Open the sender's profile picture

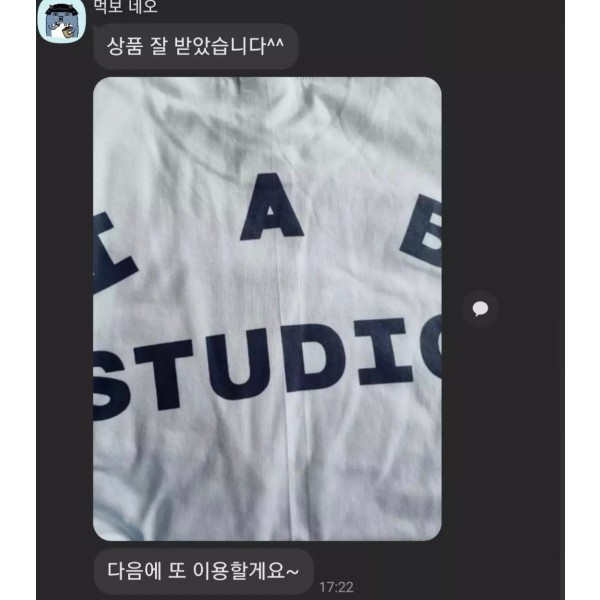pos(61,20)
